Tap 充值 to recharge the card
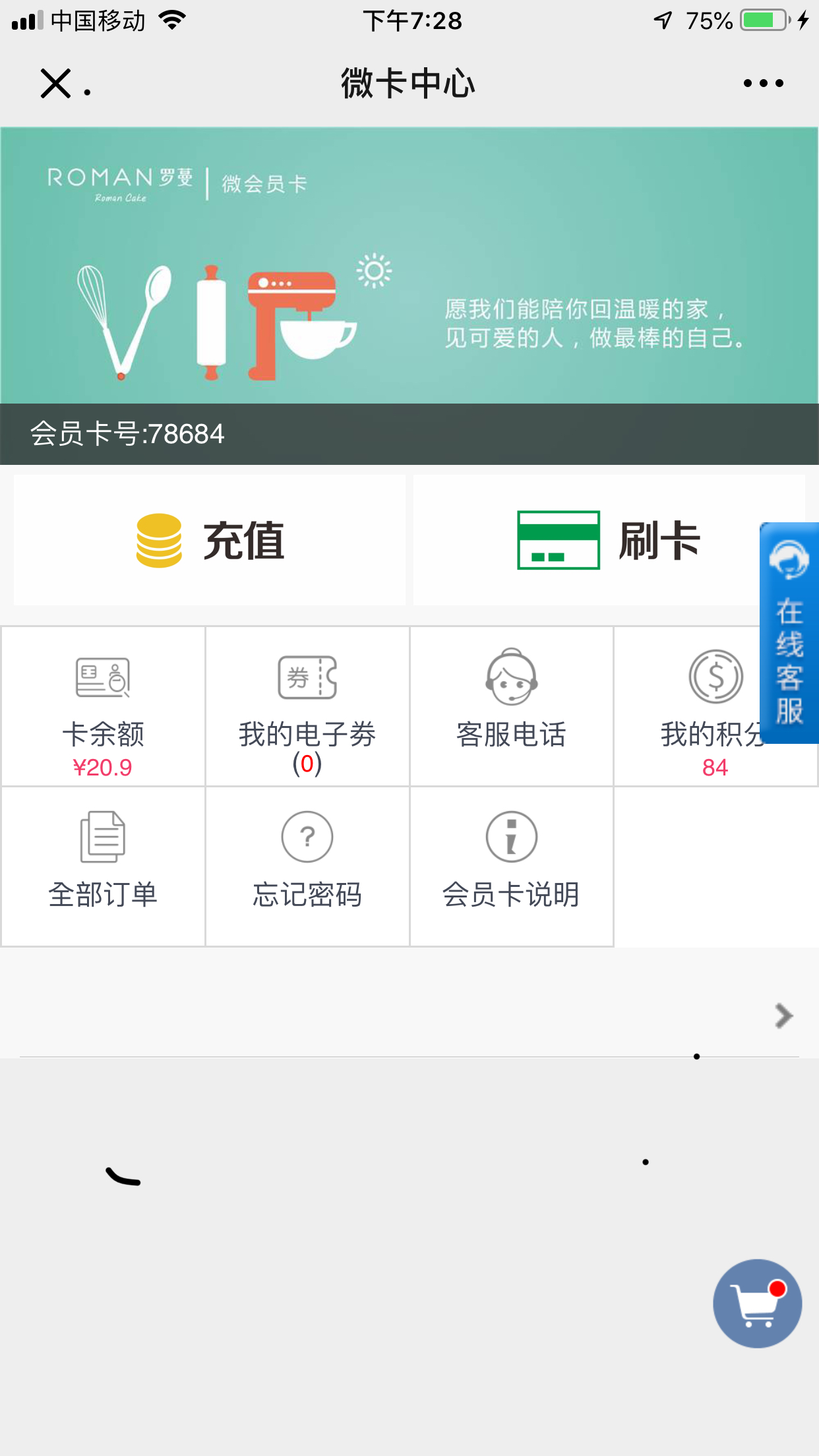Screen dimensions: 819x1456 coord(210,540)
